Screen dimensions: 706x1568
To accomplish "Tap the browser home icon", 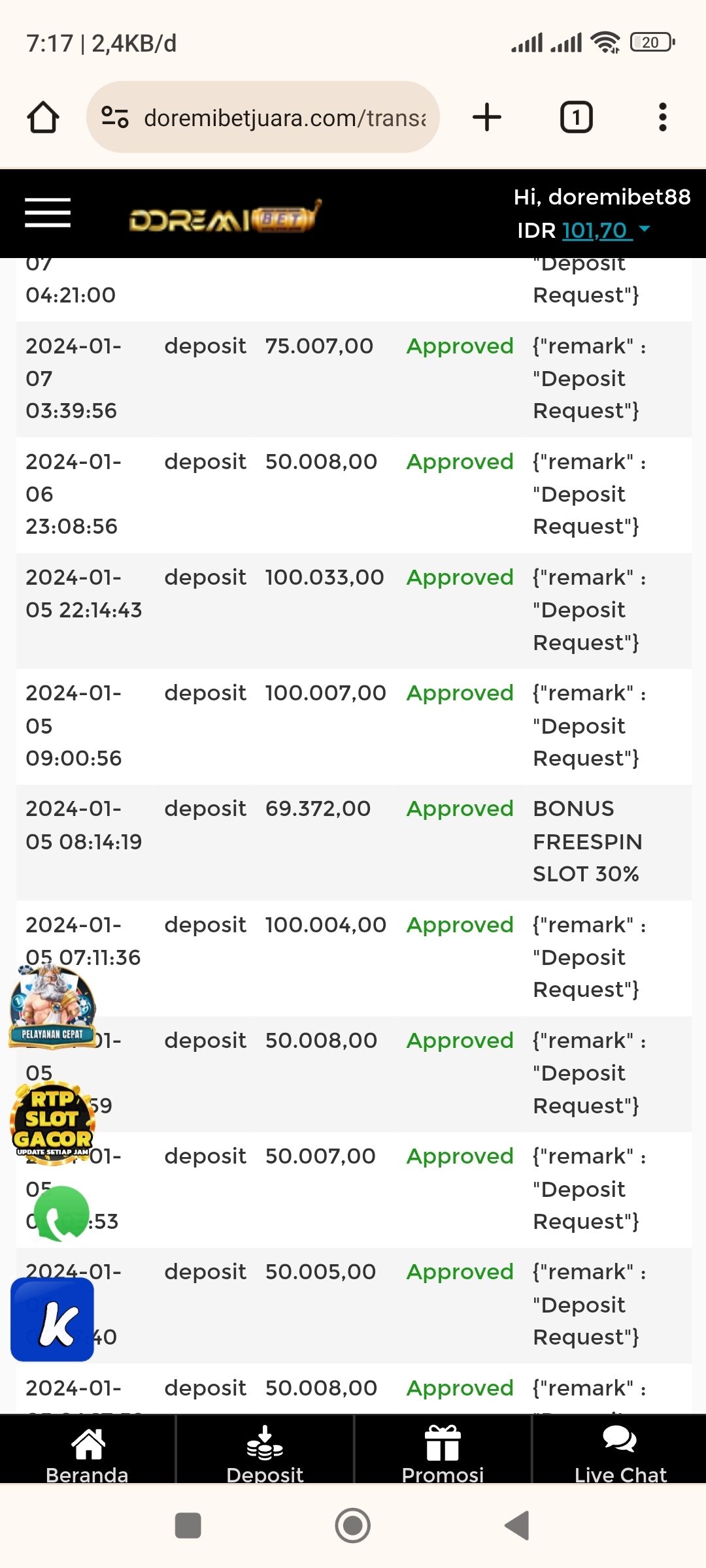I will 43,118.
